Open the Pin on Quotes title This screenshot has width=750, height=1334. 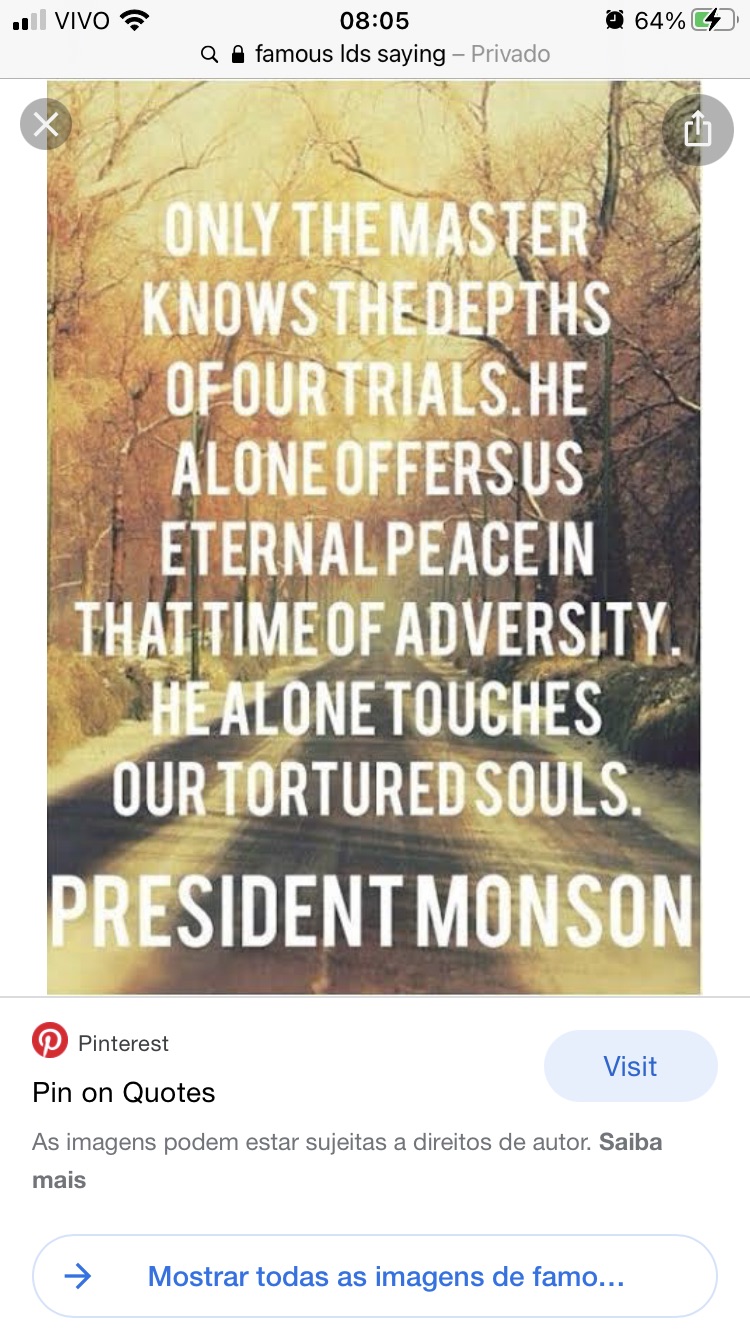tap(124, 1092)
